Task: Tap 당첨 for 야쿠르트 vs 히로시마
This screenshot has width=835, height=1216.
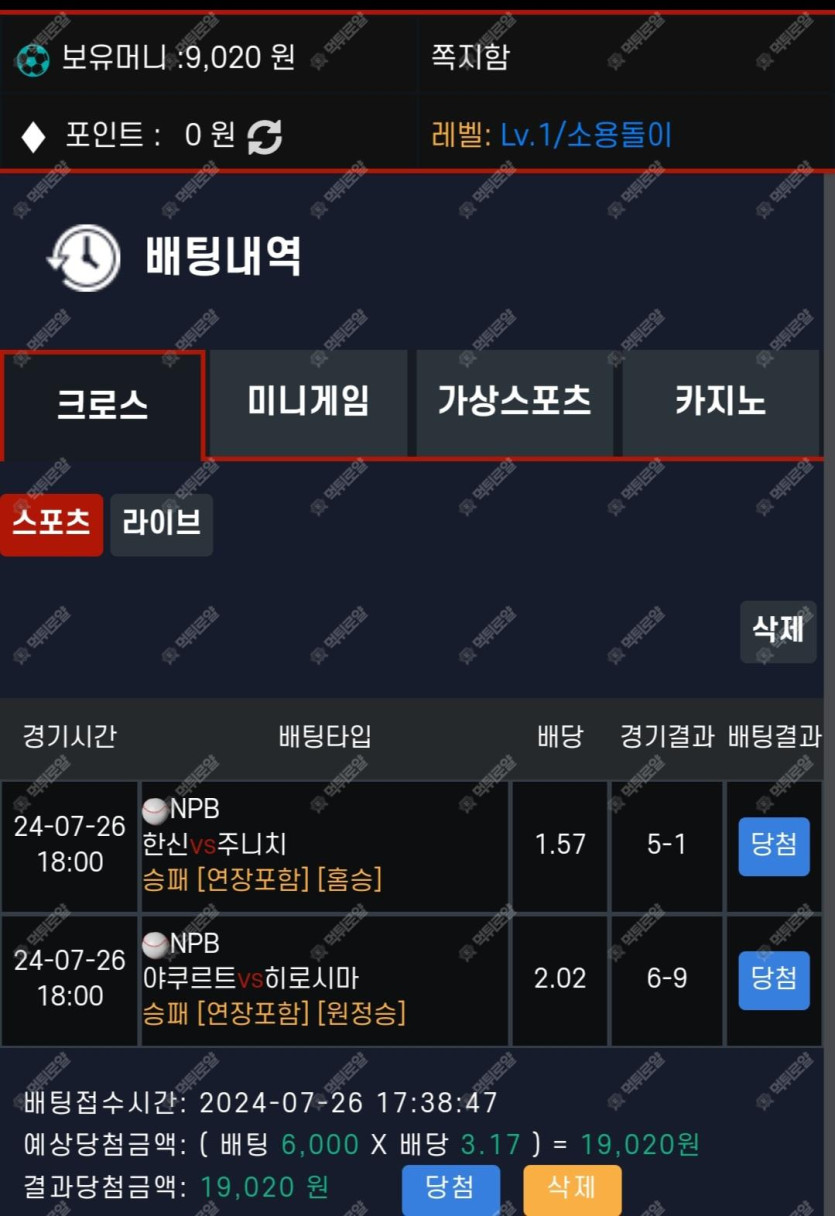Action: tap(774, 980)
